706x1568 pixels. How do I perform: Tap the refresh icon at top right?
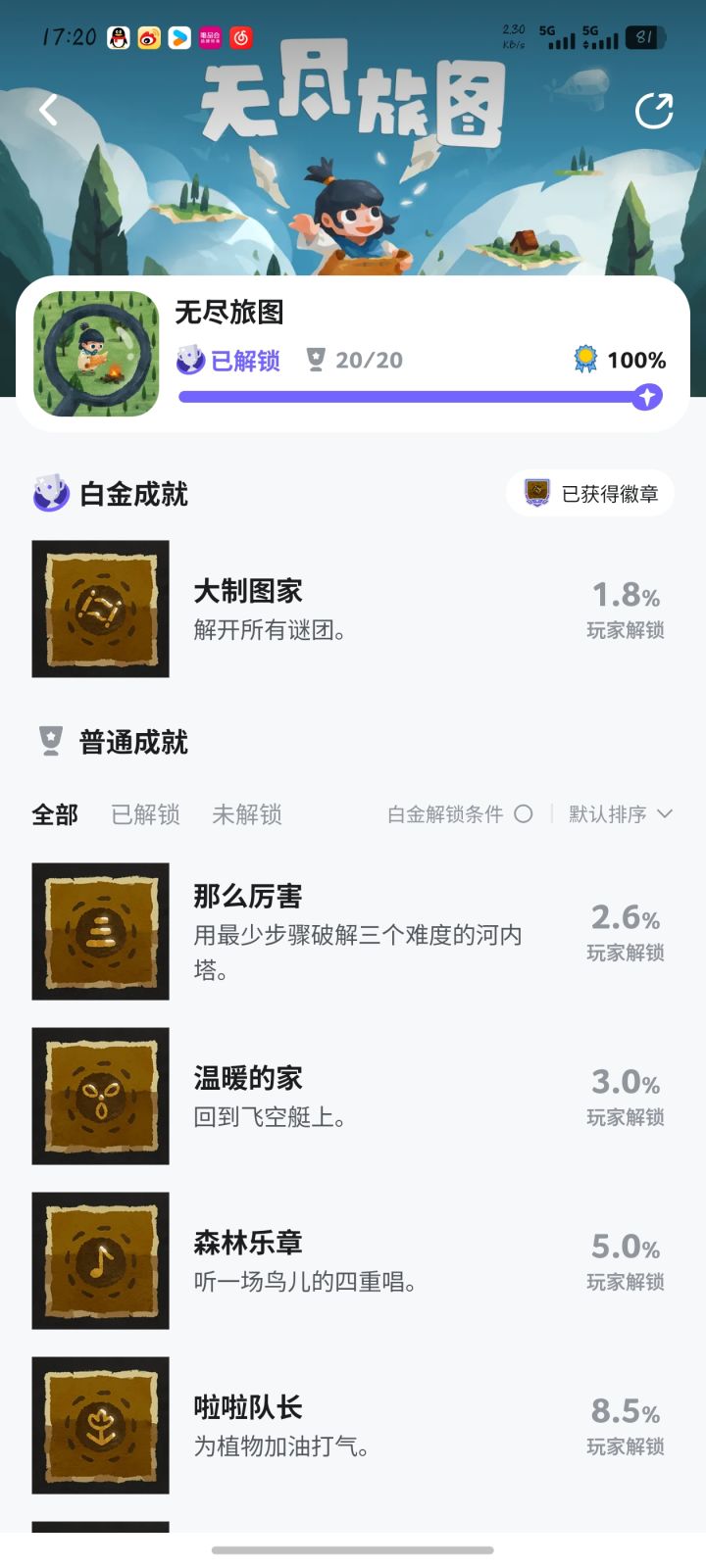(654, 111)
